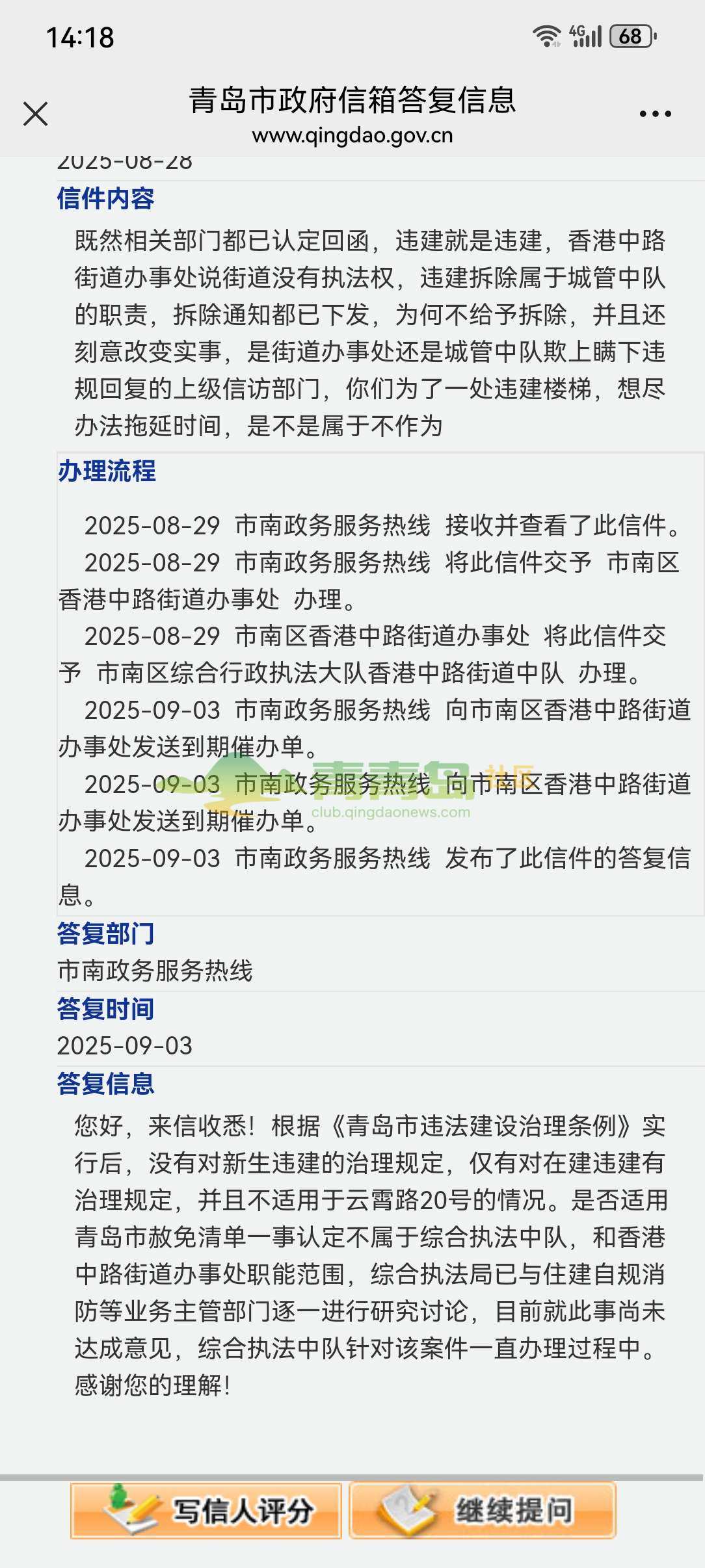Viewport: 705px width, 1568px height.
Task: Open the three-dot overflow menu
Action: (655, 114)
